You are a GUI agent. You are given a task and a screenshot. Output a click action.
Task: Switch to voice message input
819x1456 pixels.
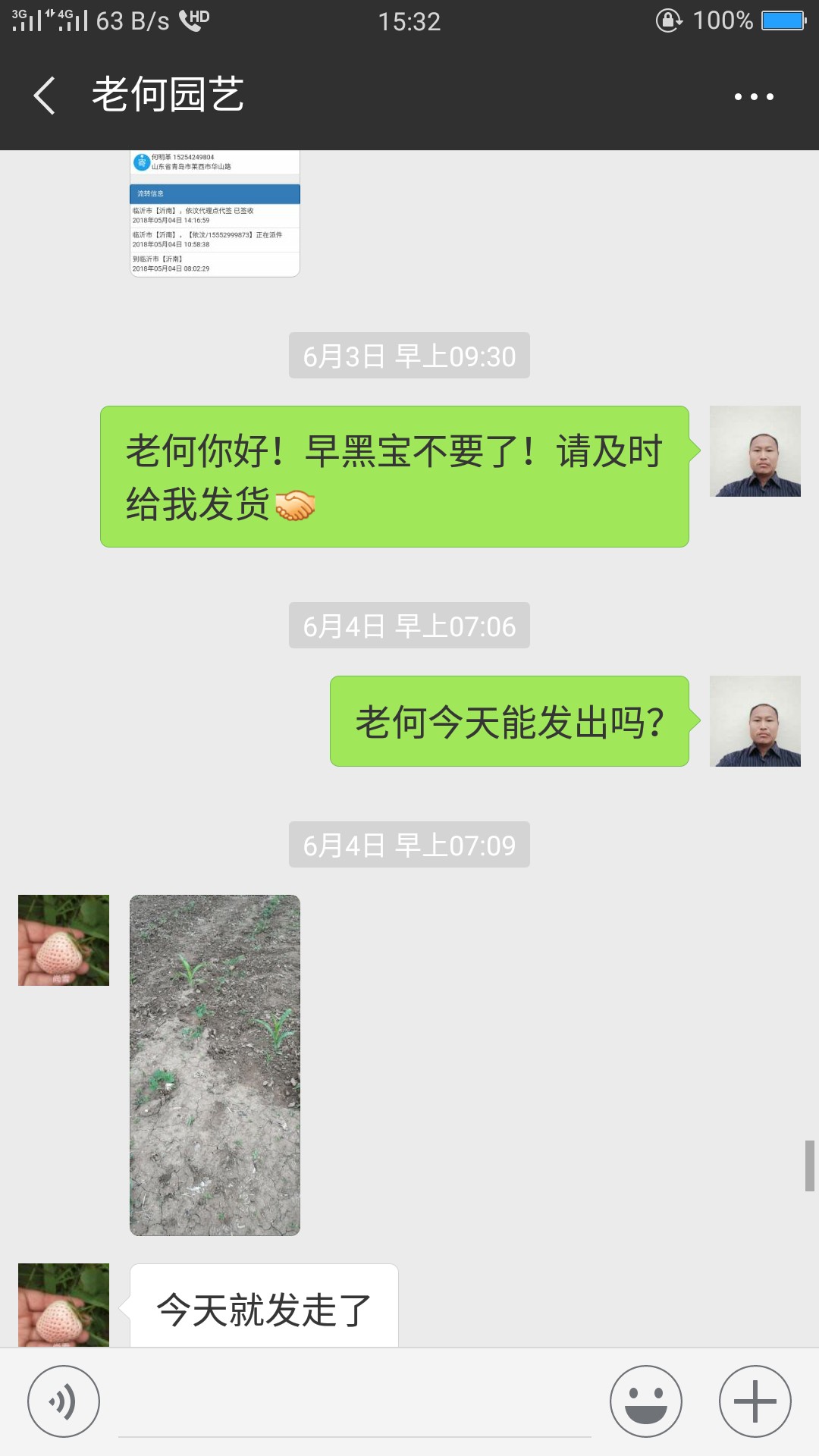[x=64, y=1401]
